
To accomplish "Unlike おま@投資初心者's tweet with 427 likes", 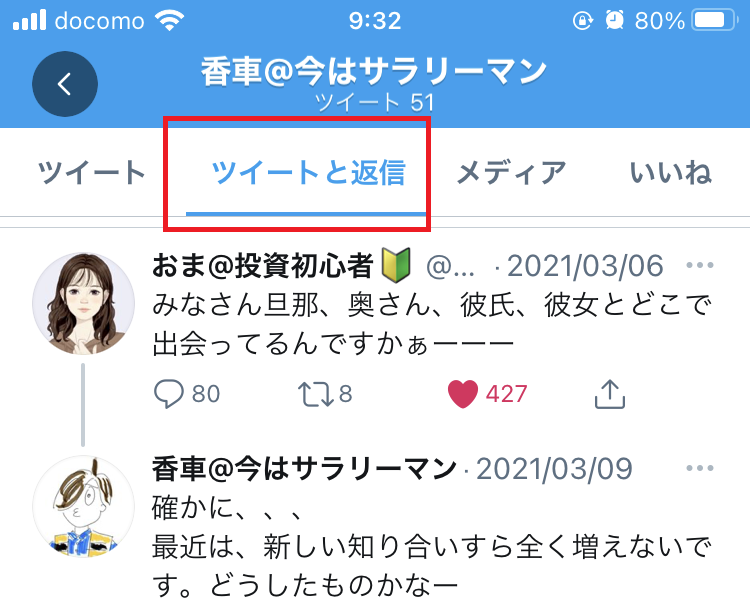I will click(463, 394).
